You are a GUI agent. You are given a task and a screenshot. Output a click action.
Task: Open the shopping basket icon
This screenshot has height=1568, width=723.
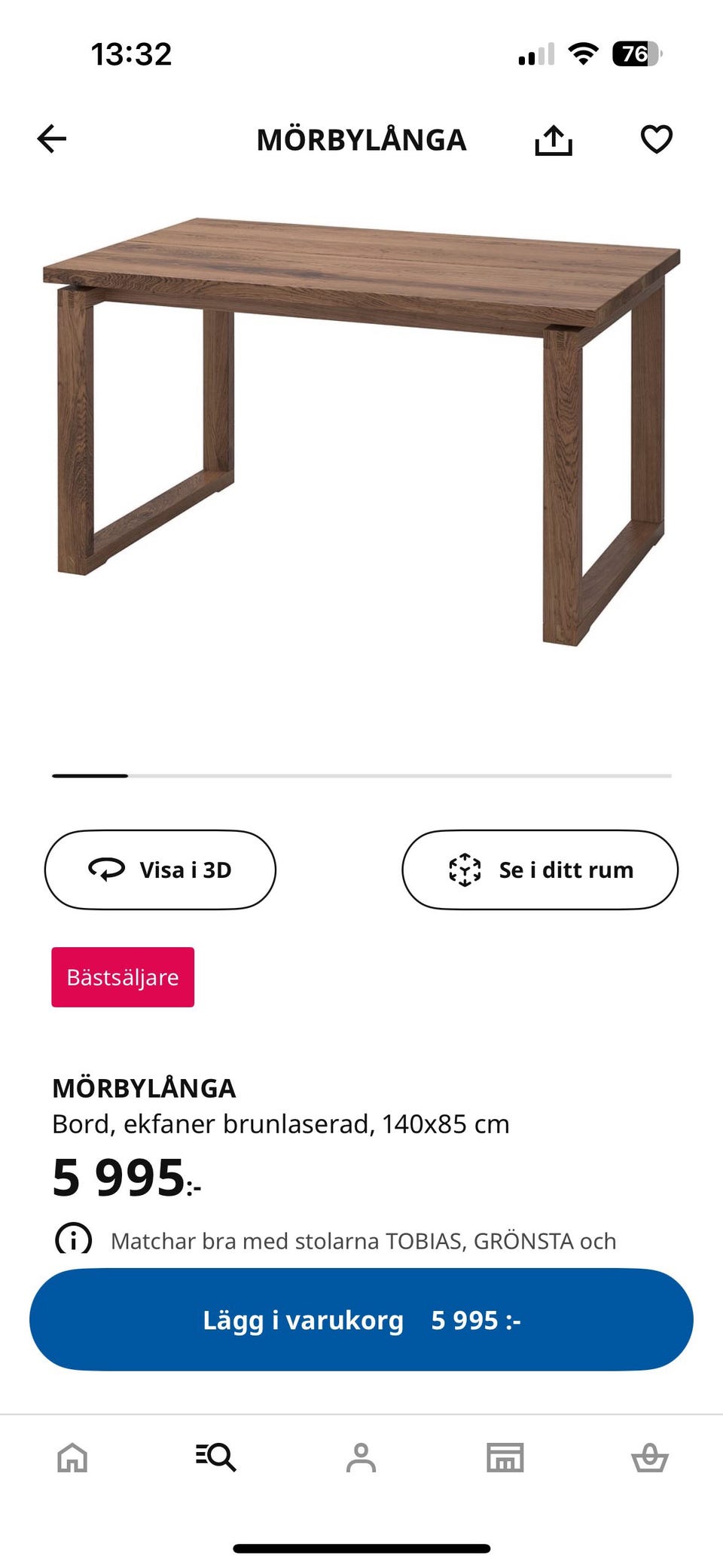[x=651, y=1456]
